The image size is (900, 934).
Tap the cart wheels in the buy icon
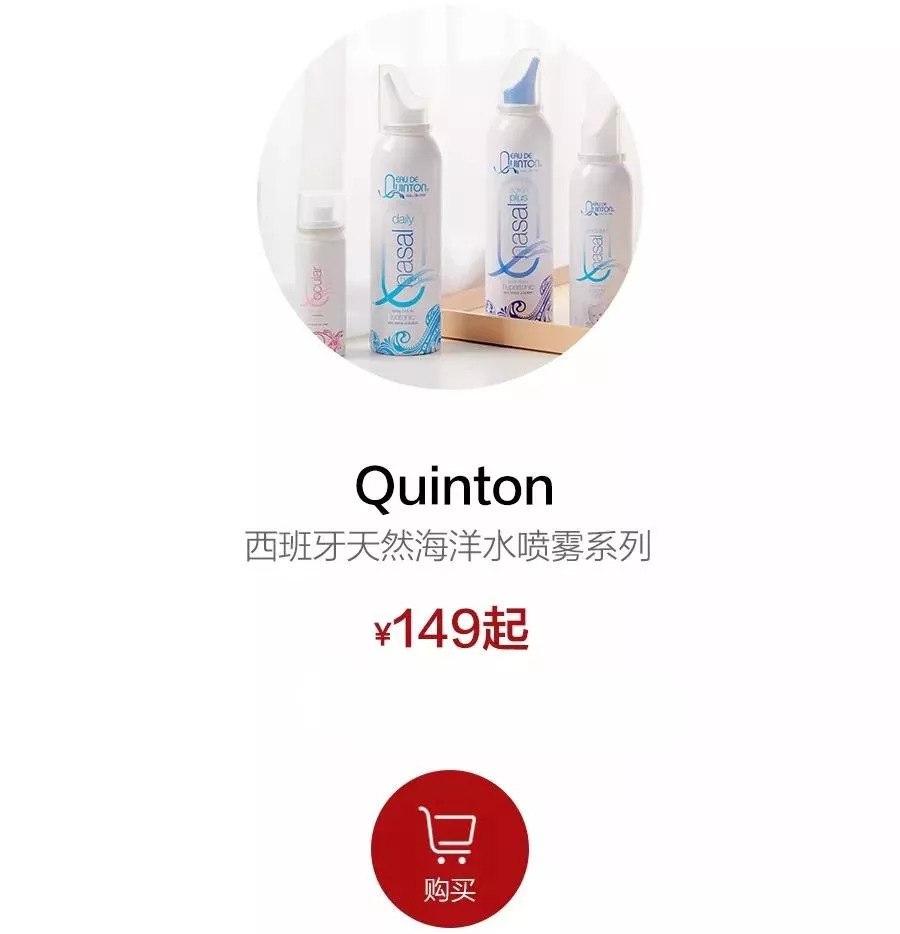(452, 858)
